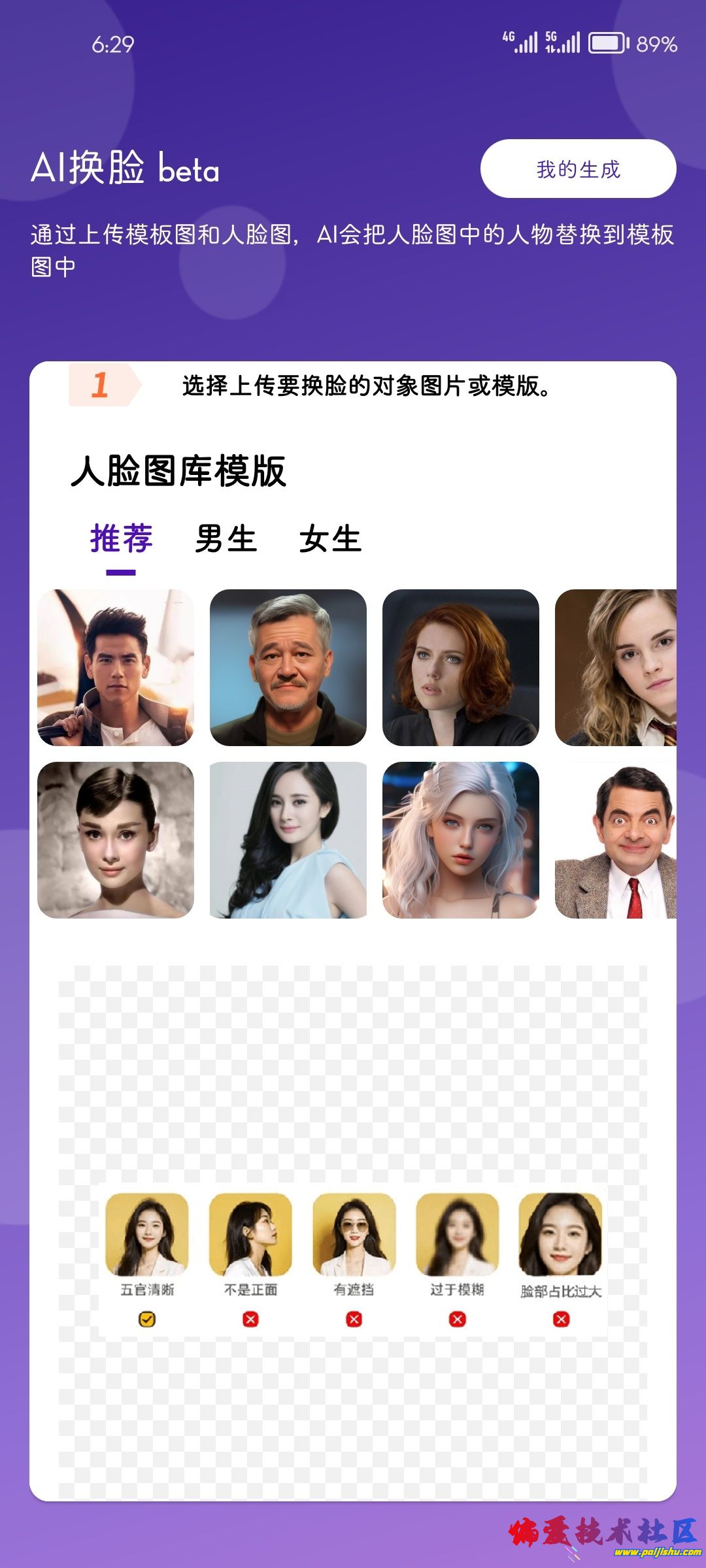
Task: Pick the red-haired woman template
Action: click(x=460, y=667)
